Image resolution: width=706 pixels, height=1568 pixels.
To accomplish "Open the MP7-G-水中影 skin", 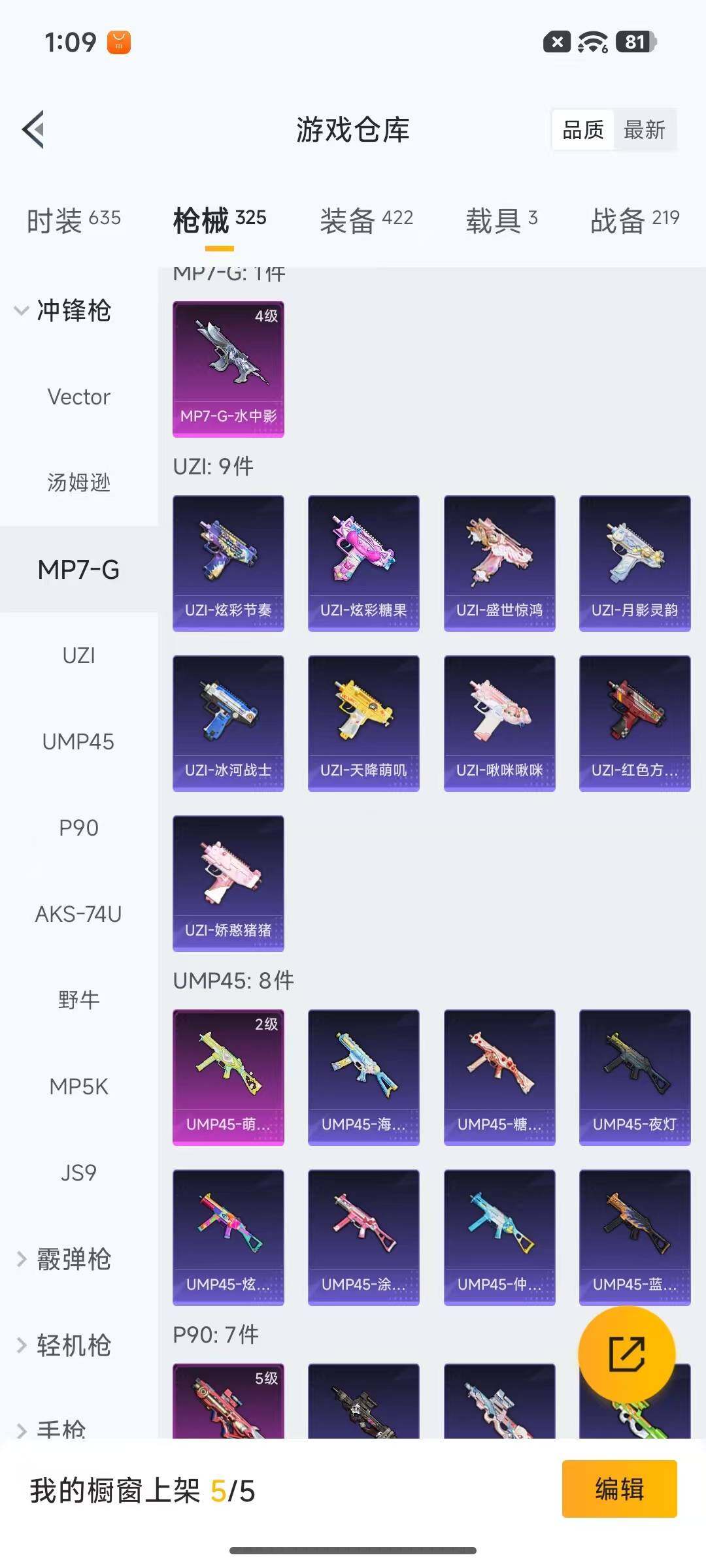I will [228, 369].
